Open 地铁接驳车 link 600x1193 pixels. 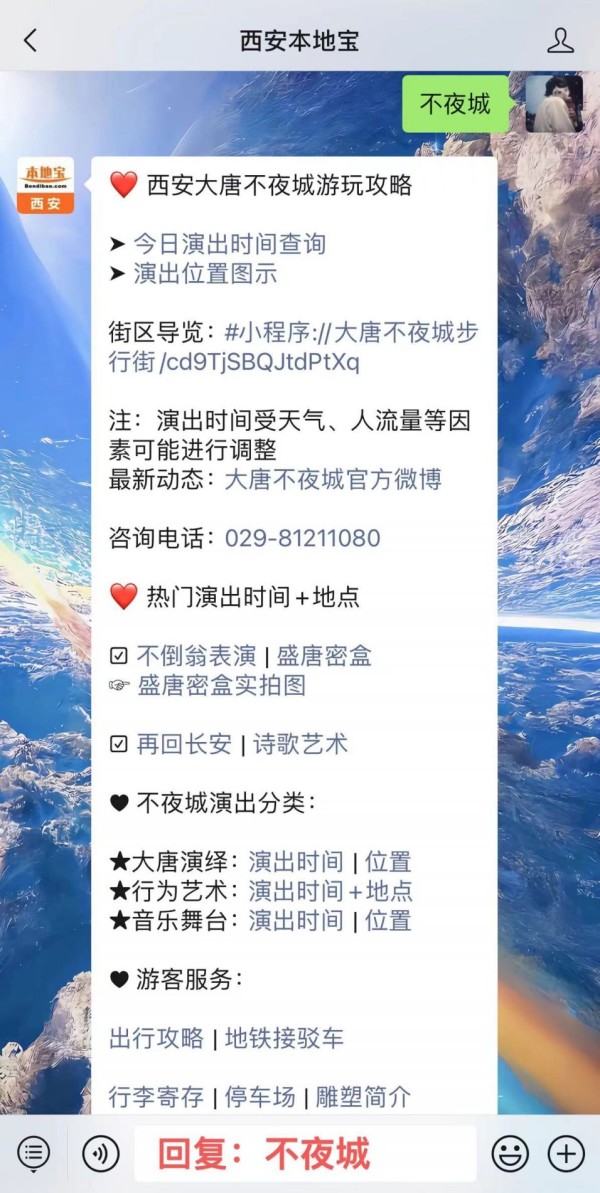click(x=284, y=1038)
